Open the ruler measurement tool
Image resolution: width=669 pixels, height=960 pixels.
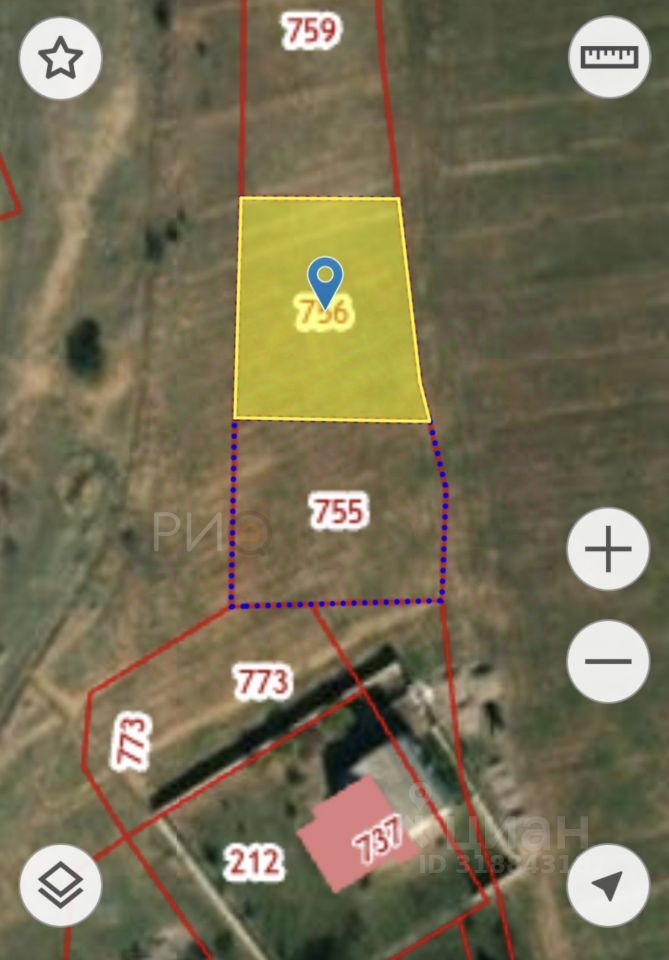609,57
